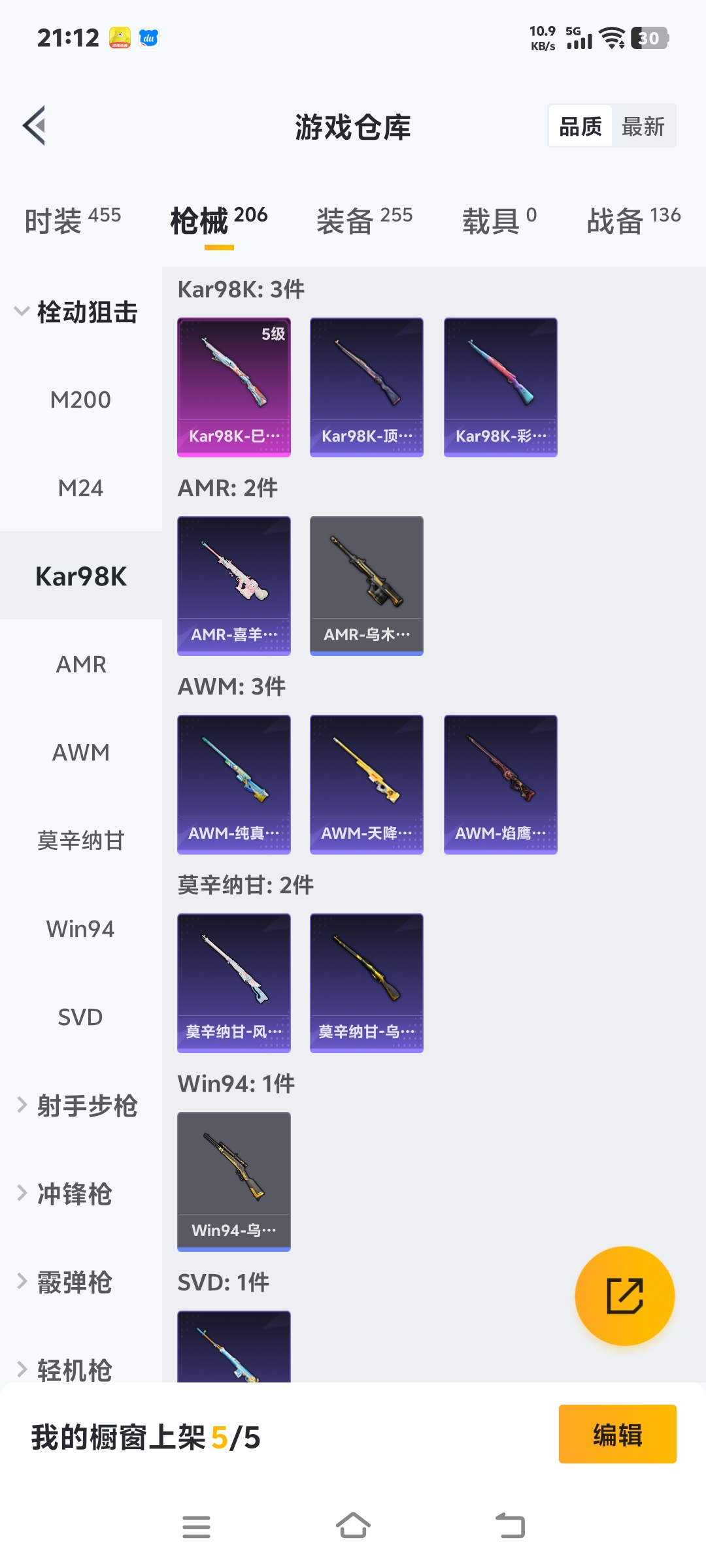Switch to the 时装 tab

73,220
